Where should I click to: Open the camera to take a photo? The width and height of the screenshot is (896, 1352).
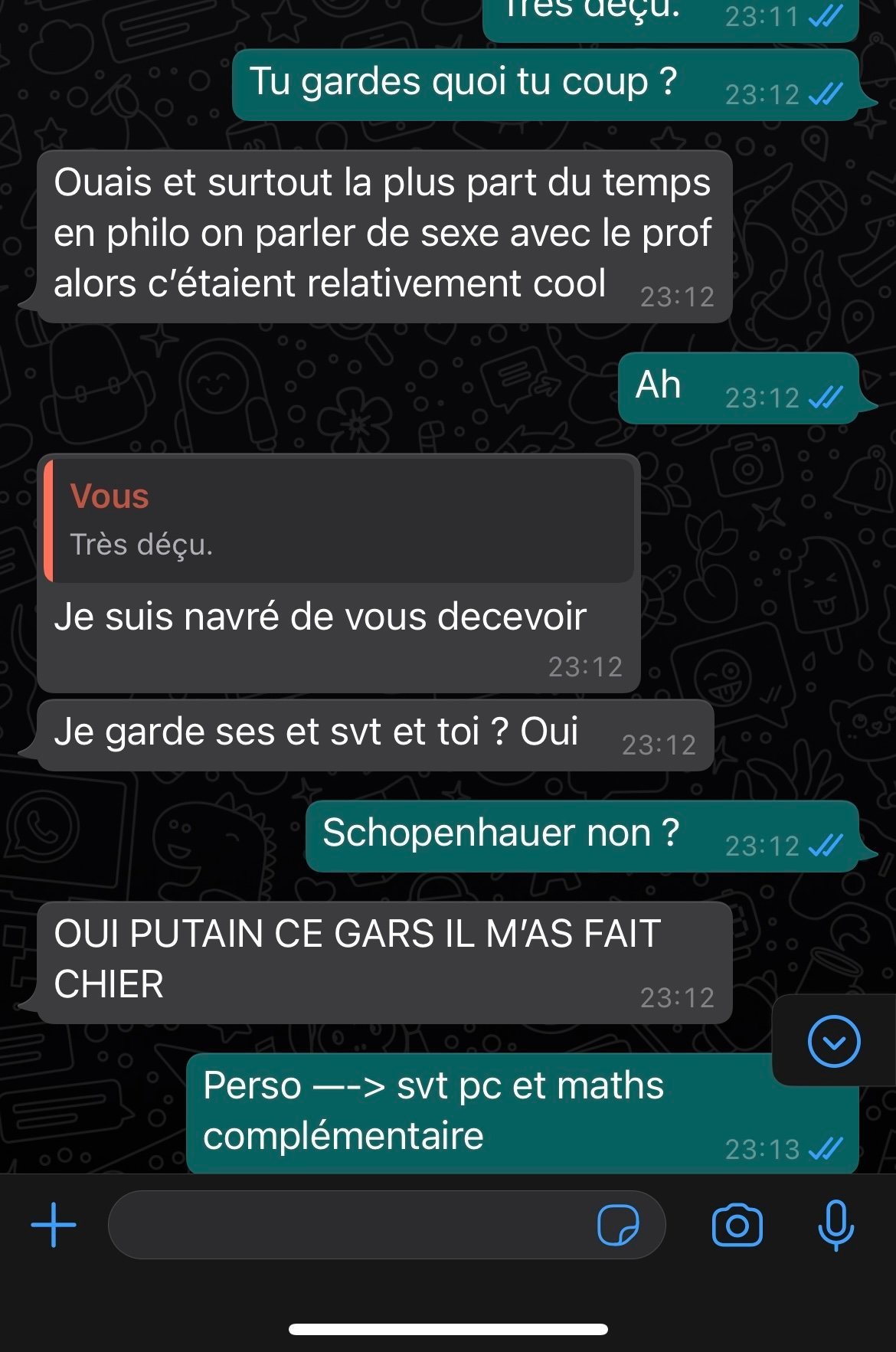(x=737, y=1225)
